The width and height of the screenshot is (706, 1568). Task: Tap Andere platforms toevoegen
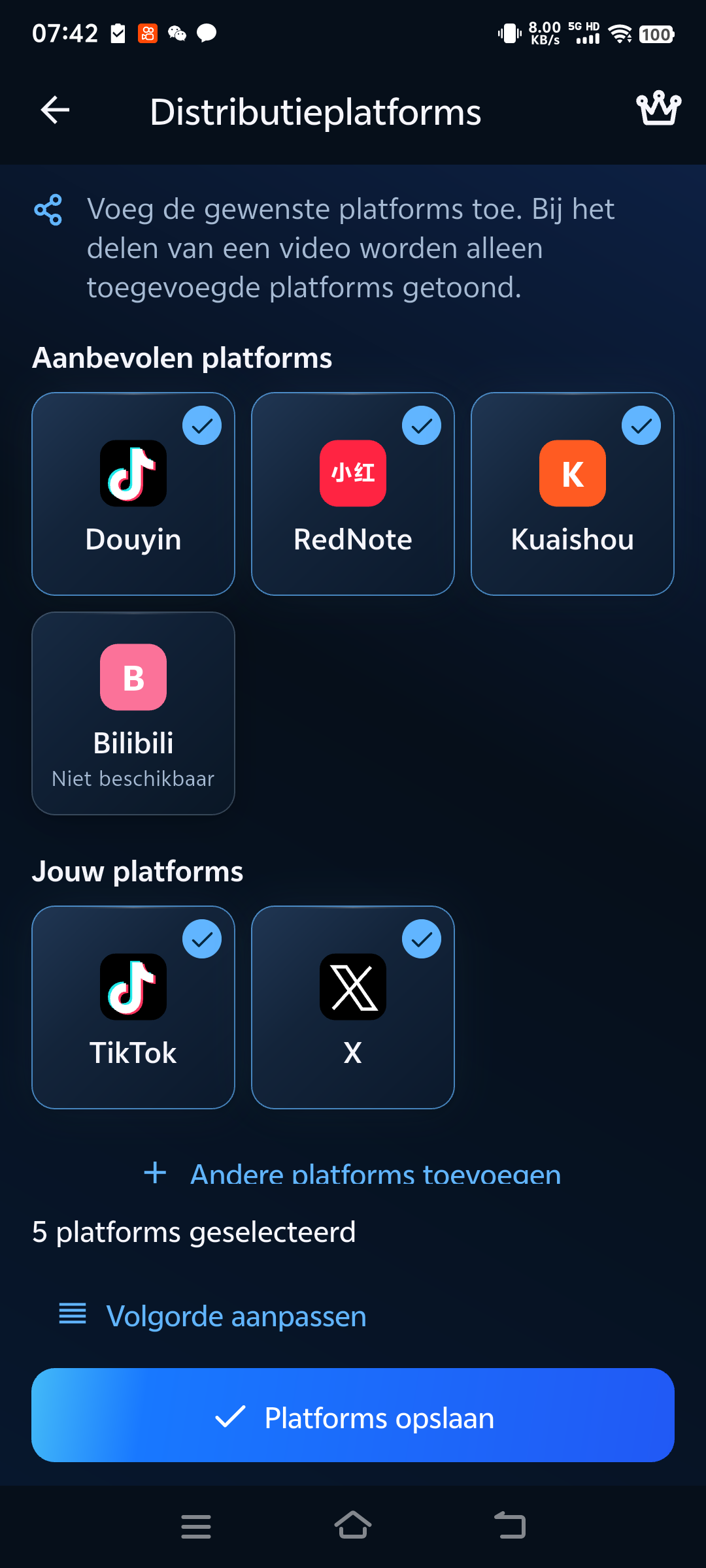click(353, 1173)
